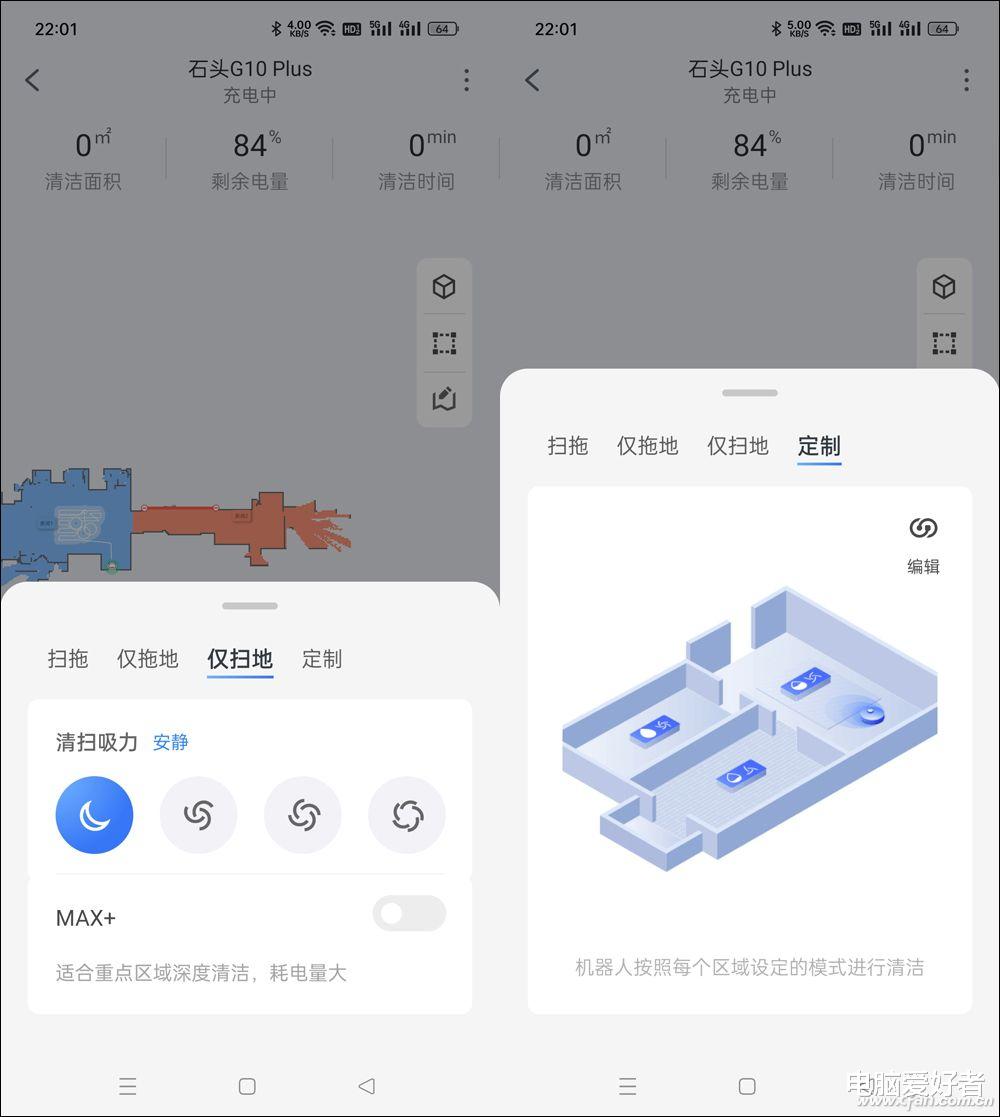The image size is (1000, 1117).
Task: Select the strongest fan suction icon on the right
Action: [407, 815]
